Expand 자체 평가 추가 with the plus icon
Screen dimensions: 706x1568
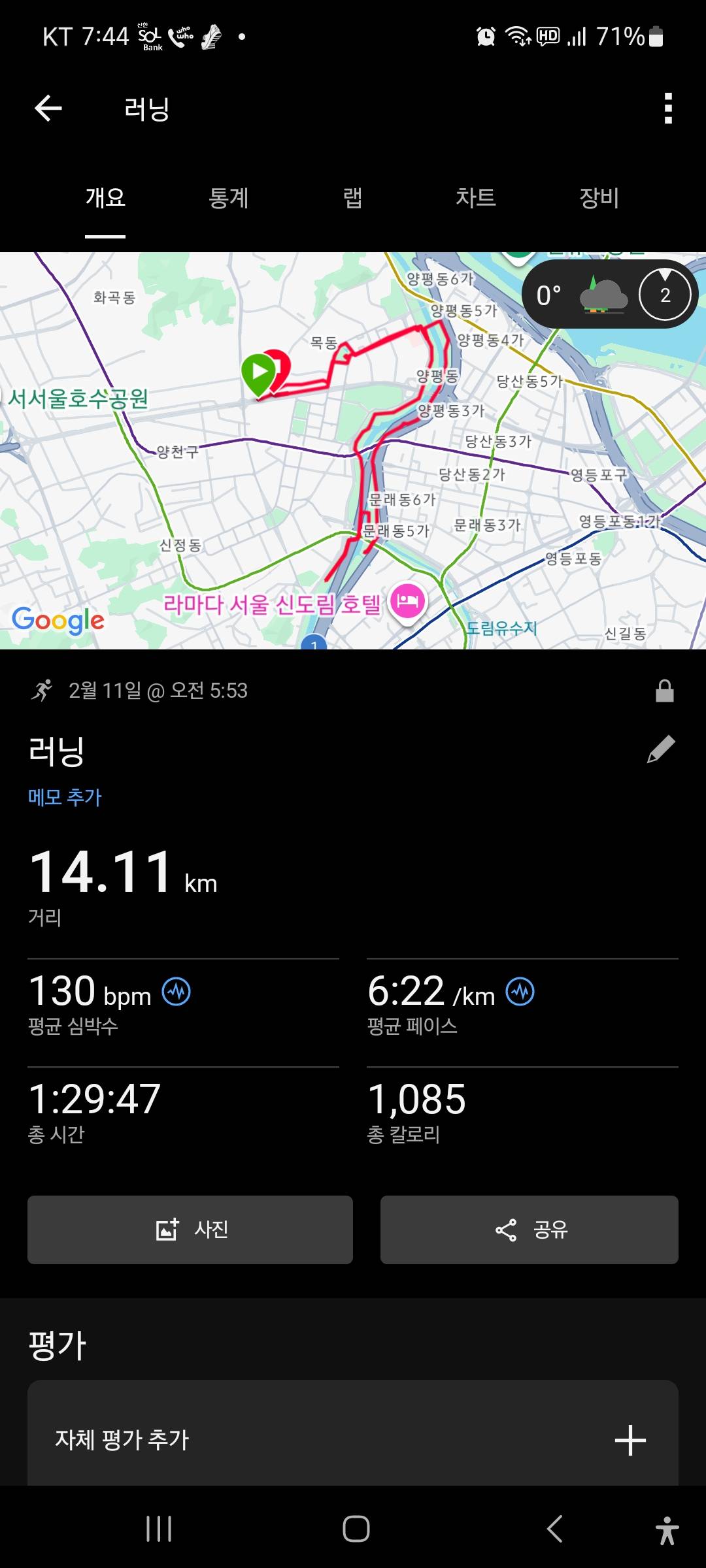tap(630, 1439)
